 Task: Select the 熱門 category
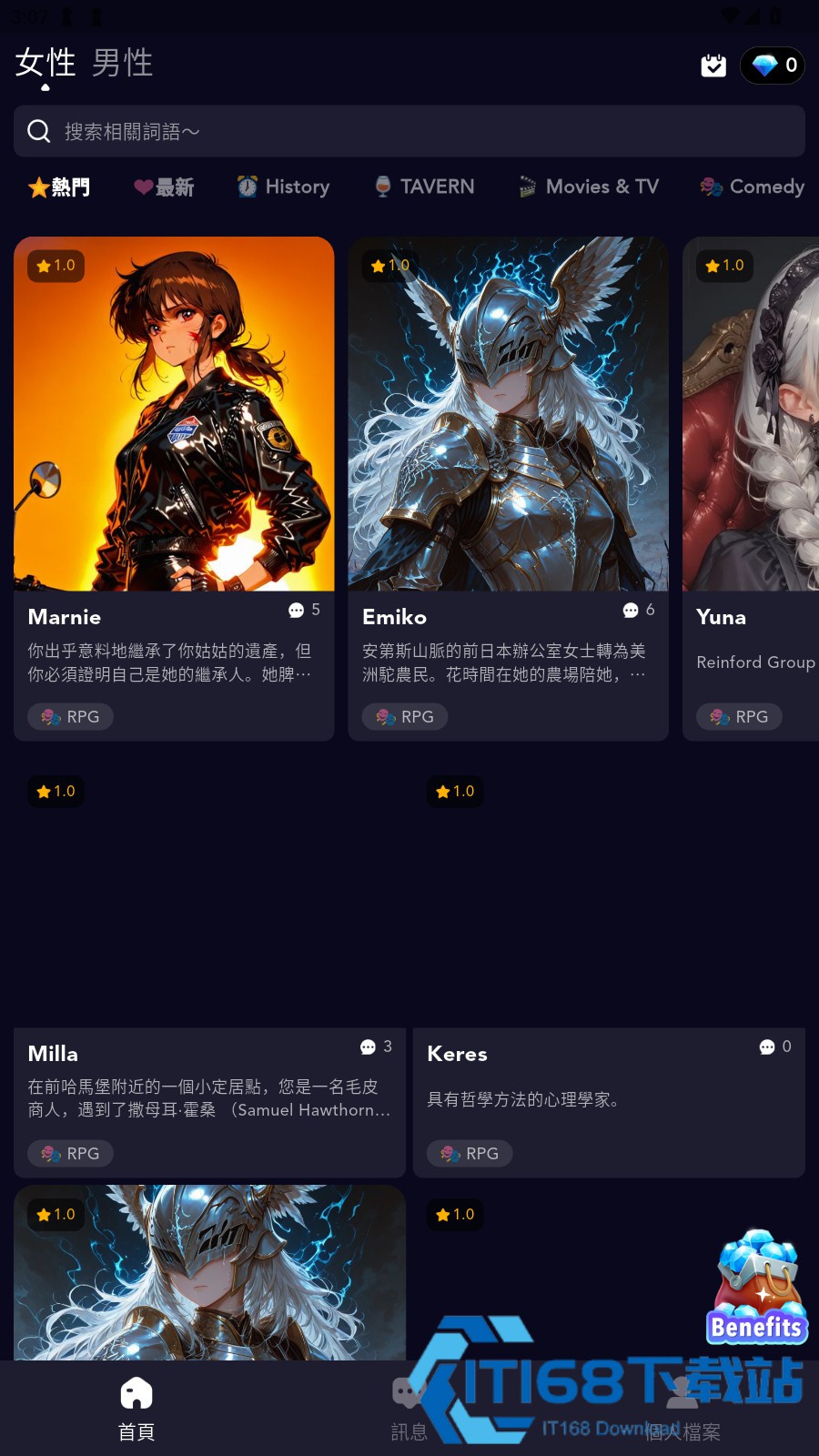pyautogui.click(x=59, y=187)
